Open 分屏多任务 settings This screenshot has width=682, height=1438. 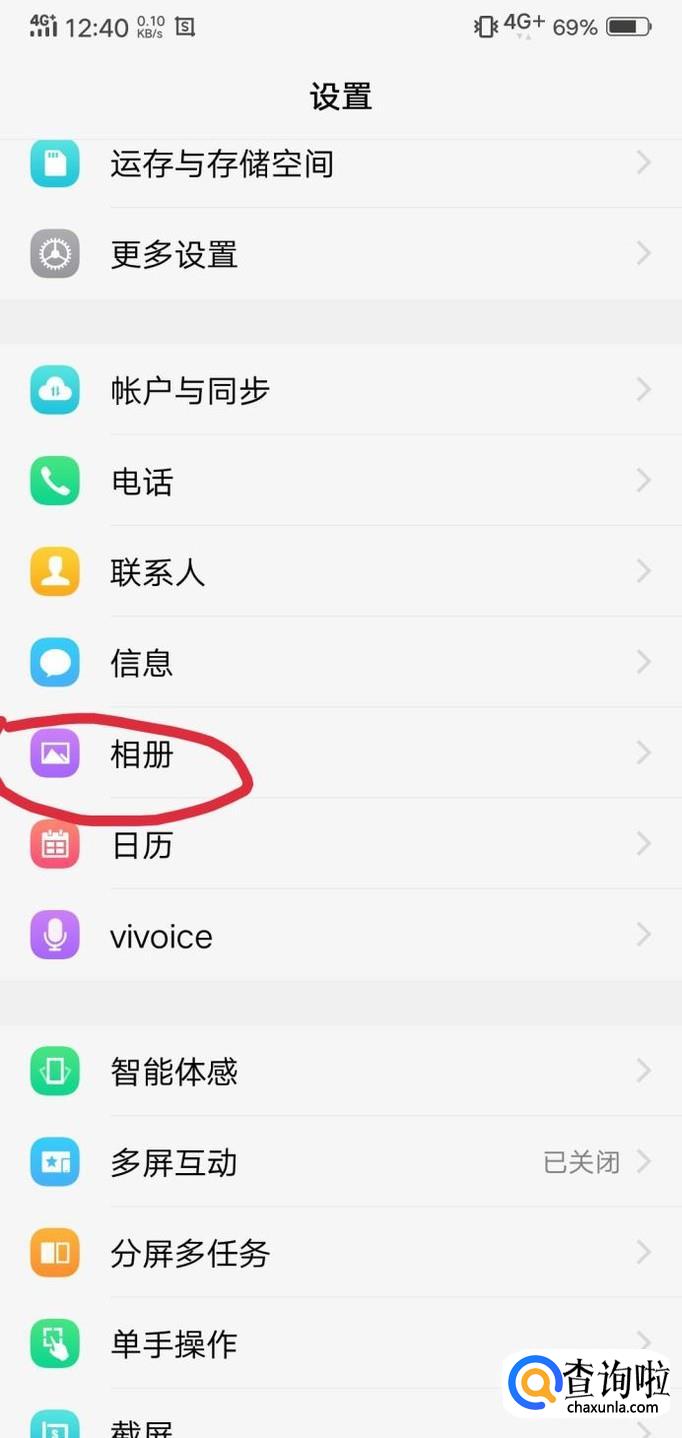point(190,1253)
